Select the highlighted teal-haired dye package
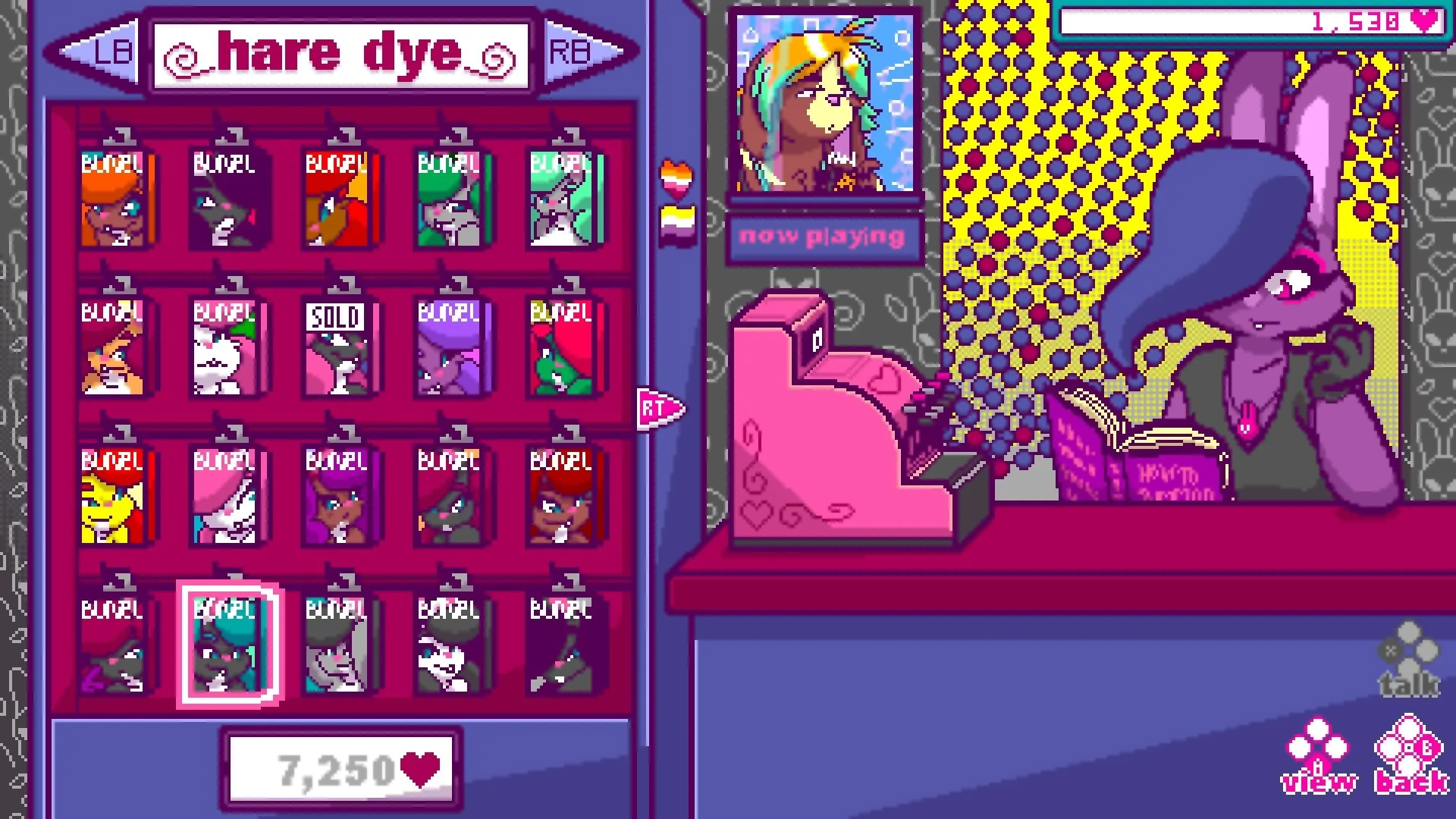This screenshot has height=819, width=1456. click(227, 645)
